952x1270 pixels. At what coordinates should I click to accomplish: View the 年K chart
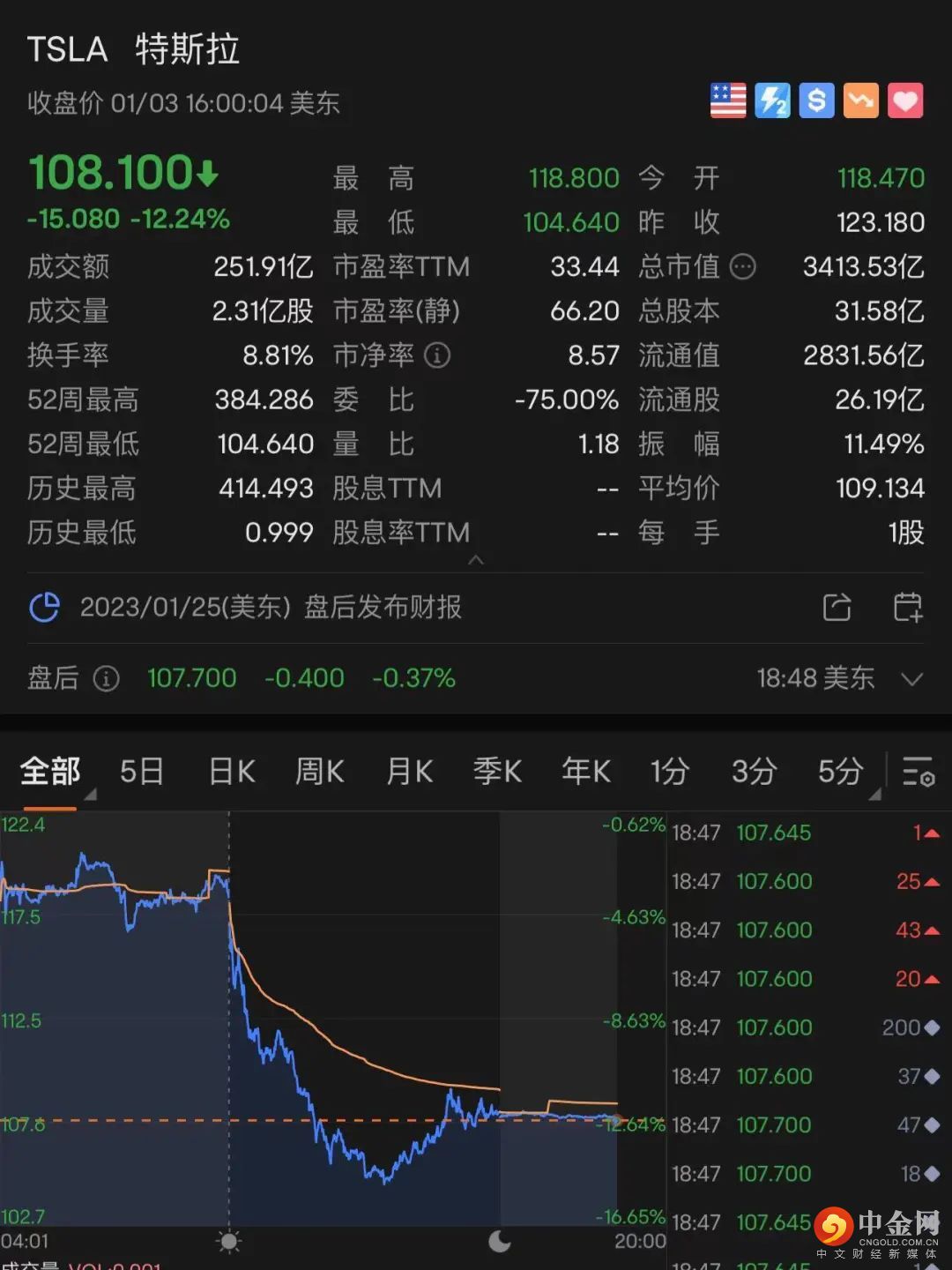point(586,772)
